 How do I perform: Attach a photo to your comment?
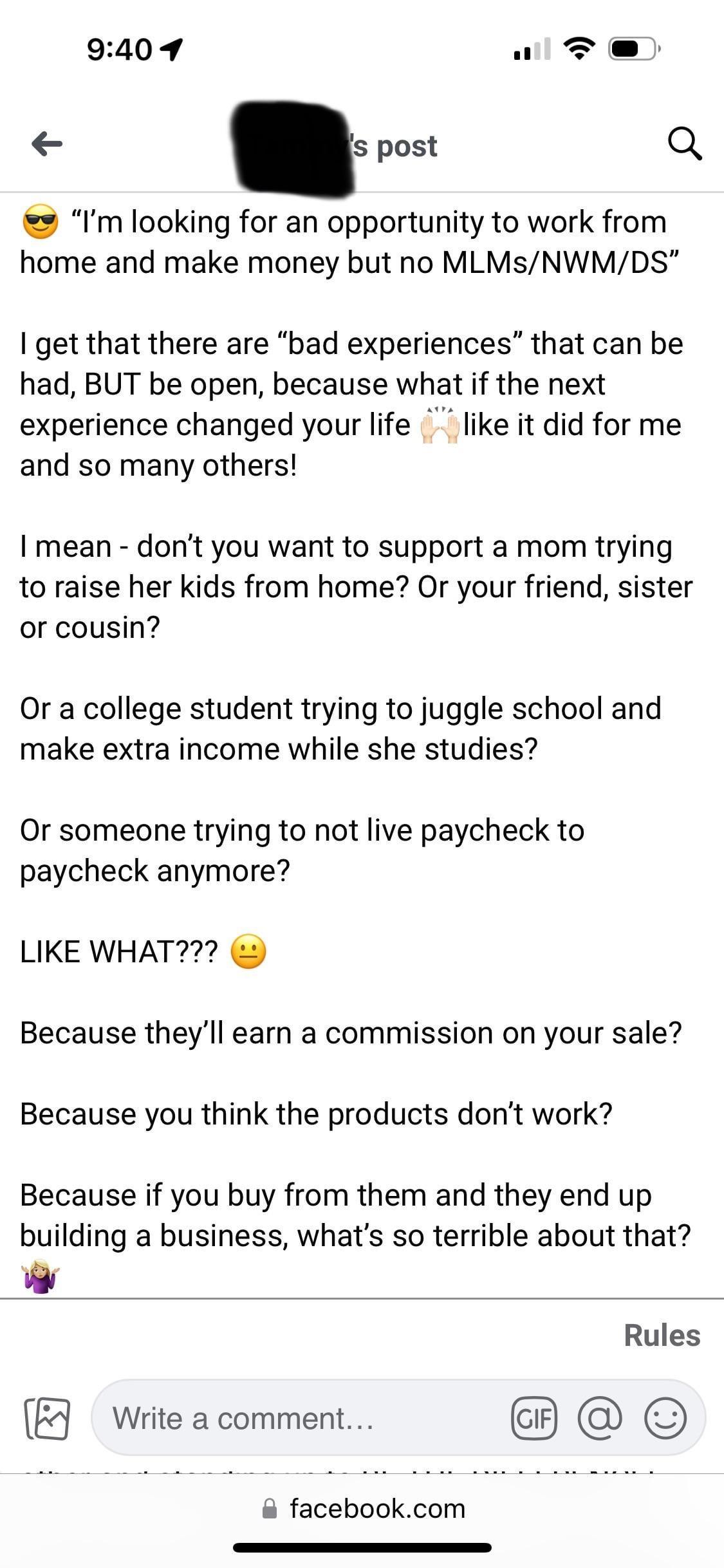pos(47,1418)
